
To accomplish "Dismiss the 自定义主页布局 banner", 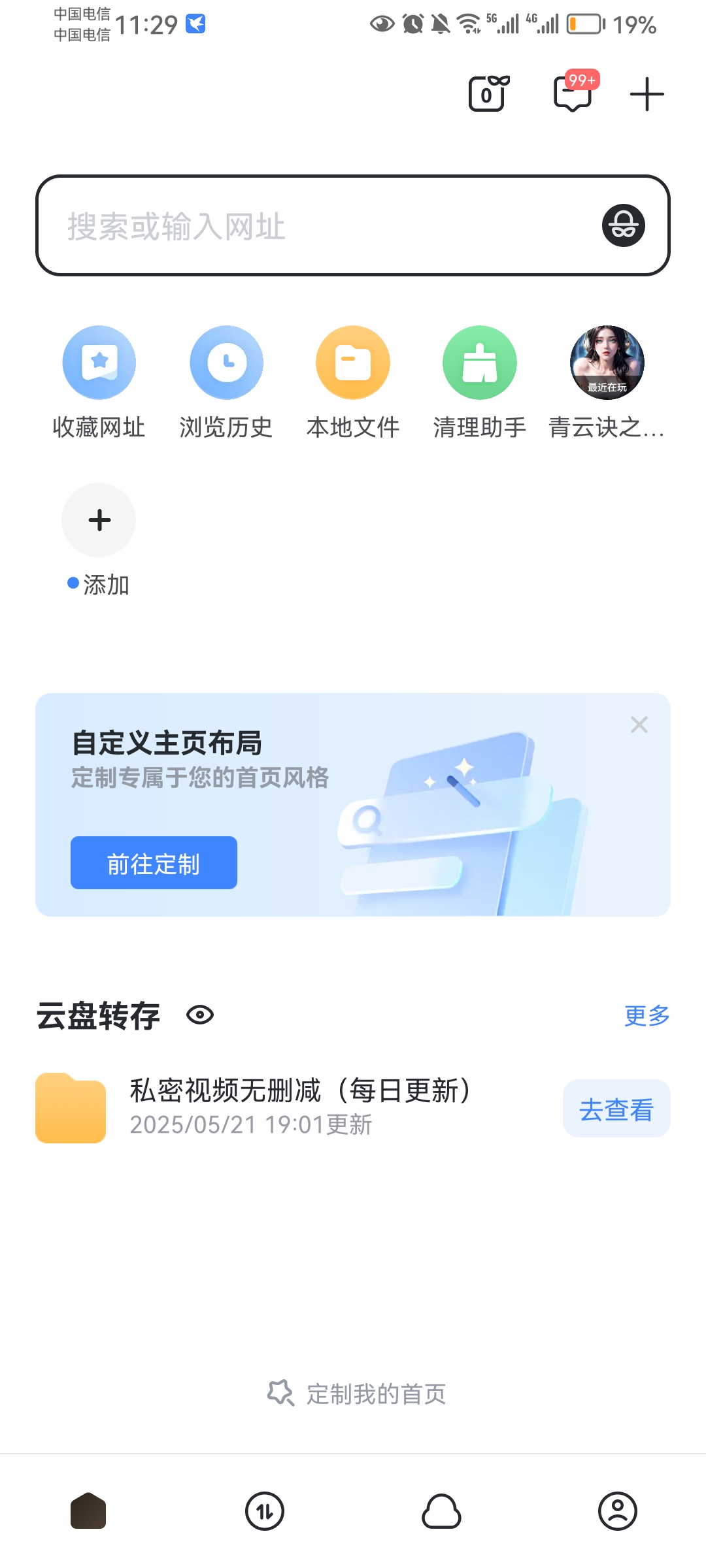I will [638, 724].
